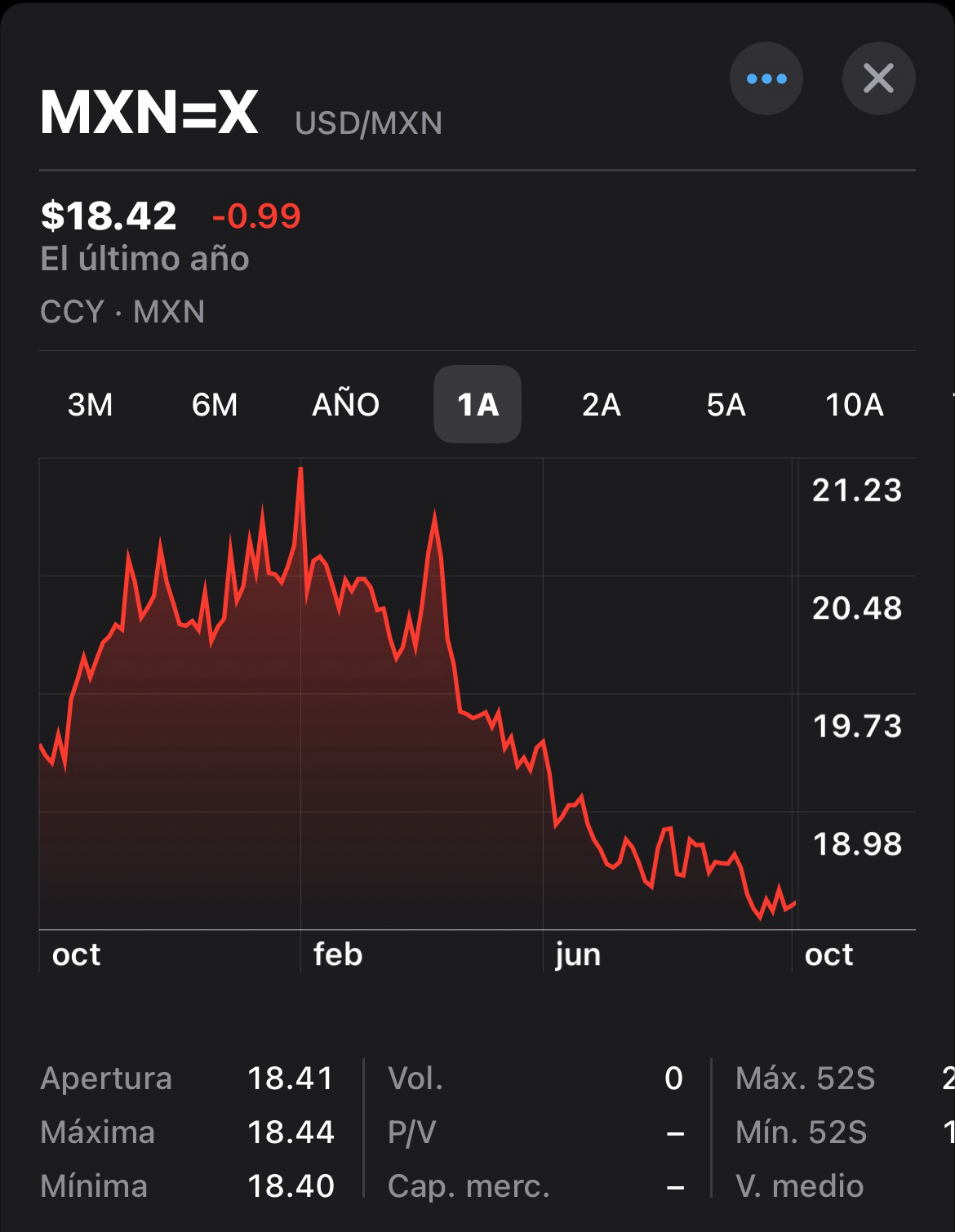Open the three-dot more options menu
This screenshot has width=955, height=1232.
pyautogui.click(x=766, y=79)
